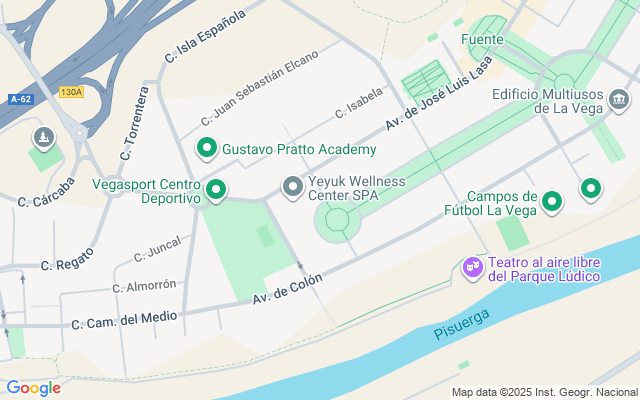The width and height of the screenshot is (640, 400).
Task: Select the Vegasport Centro Deportivo pin
Action: point(215,189)
